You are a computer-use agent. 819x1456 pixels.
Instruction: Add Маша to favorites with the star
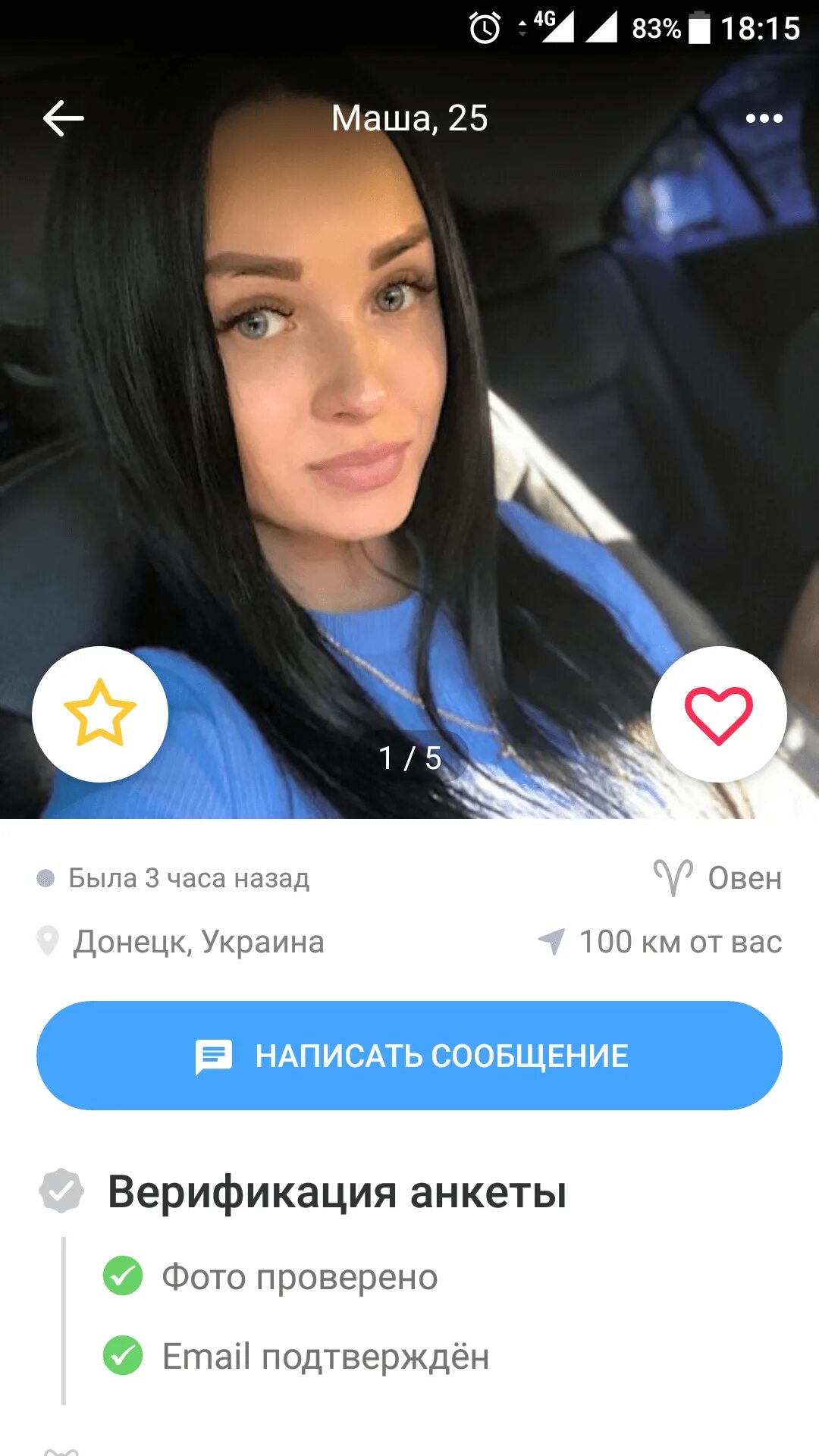[100, 714]
